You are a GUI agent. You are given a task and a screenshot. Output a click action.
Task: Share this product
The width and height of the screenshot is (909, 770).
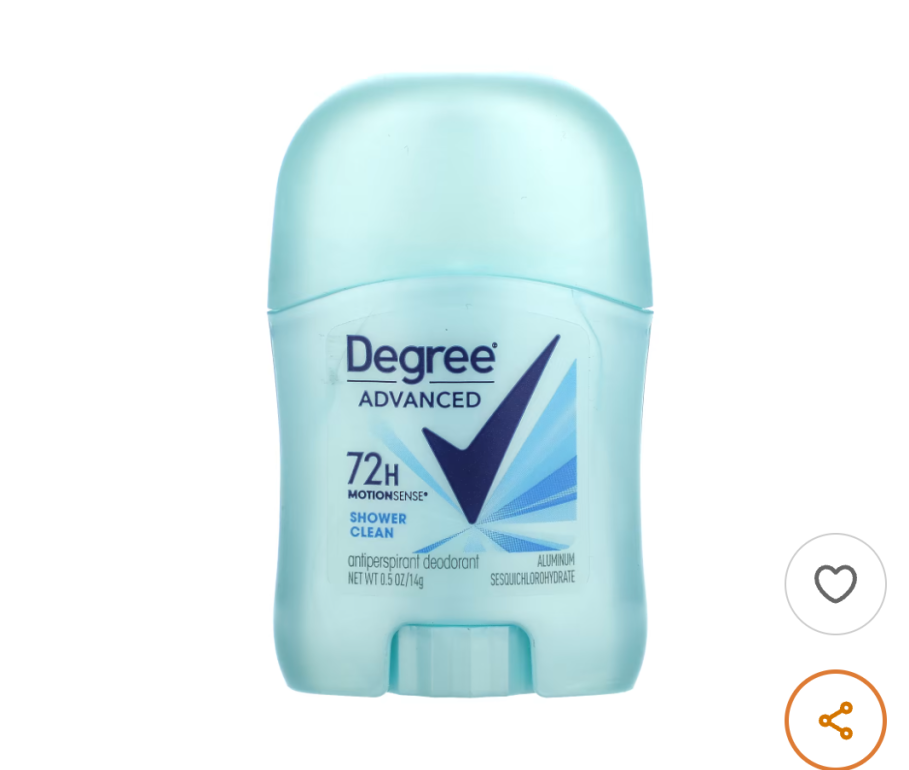point(835,720)
